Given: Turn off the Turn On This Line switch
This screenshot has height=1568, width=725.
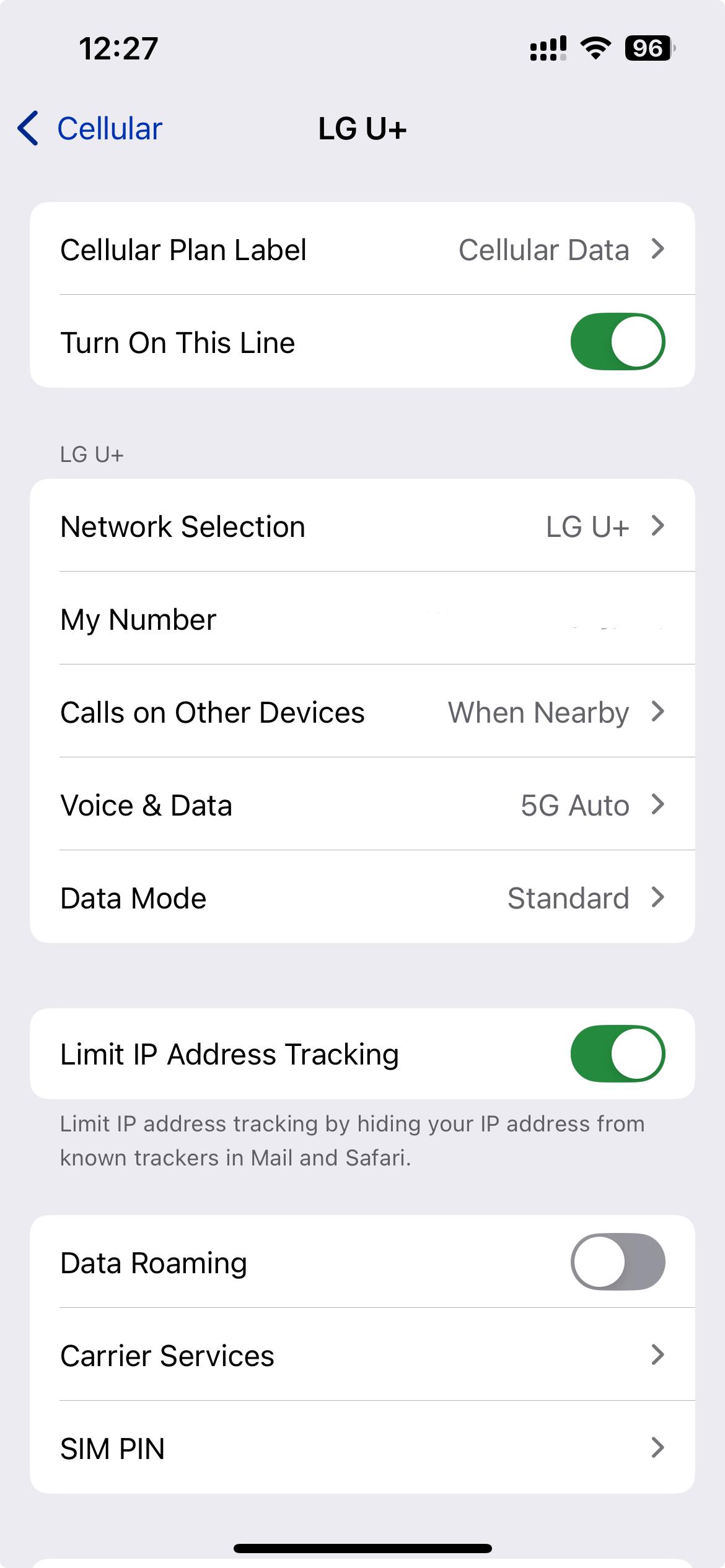Looking at the screenshot, I should coord(617,342).
